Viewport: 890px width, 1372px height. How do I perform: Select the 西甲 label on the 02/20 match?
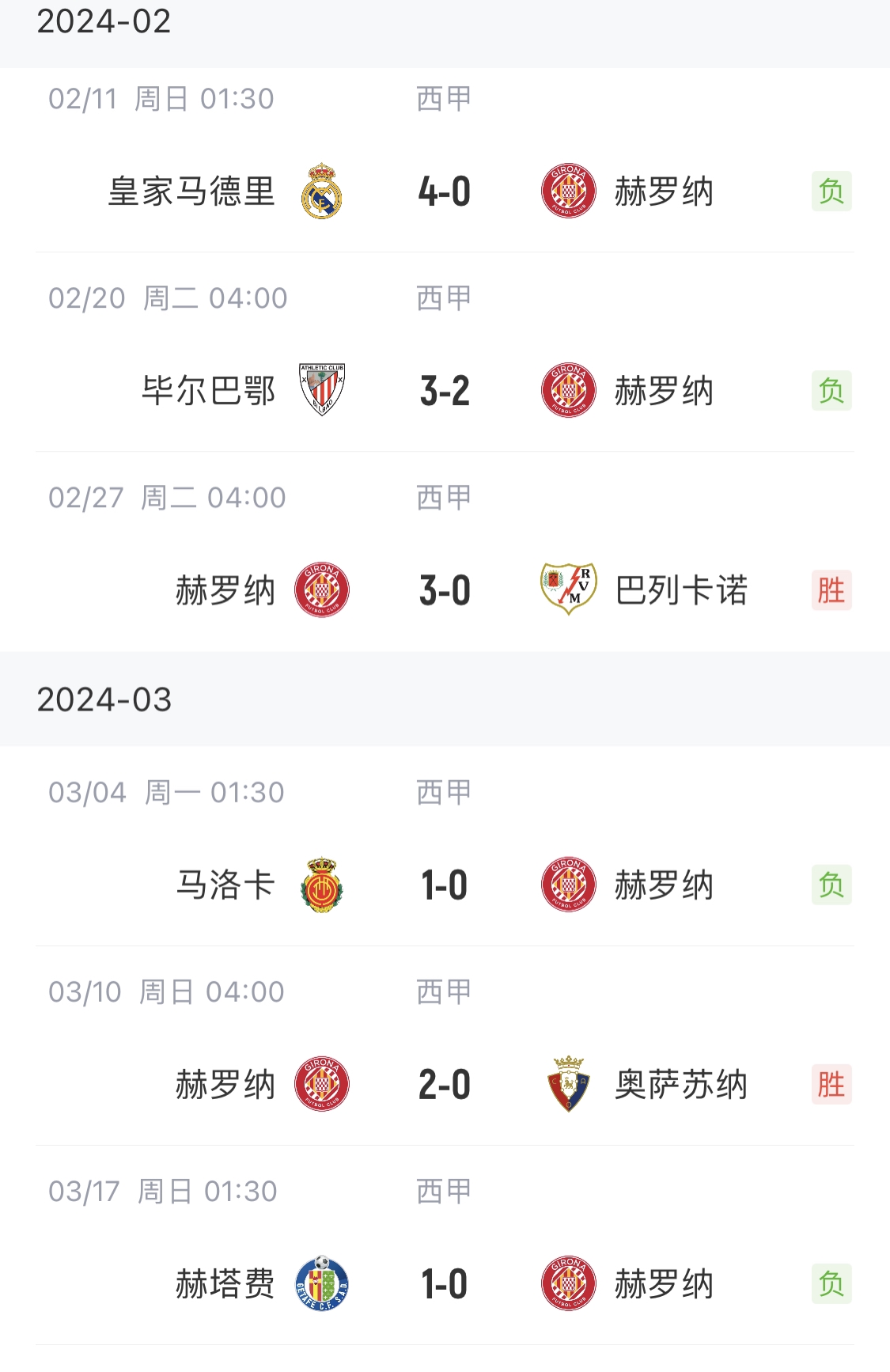[x=441, y=298]
